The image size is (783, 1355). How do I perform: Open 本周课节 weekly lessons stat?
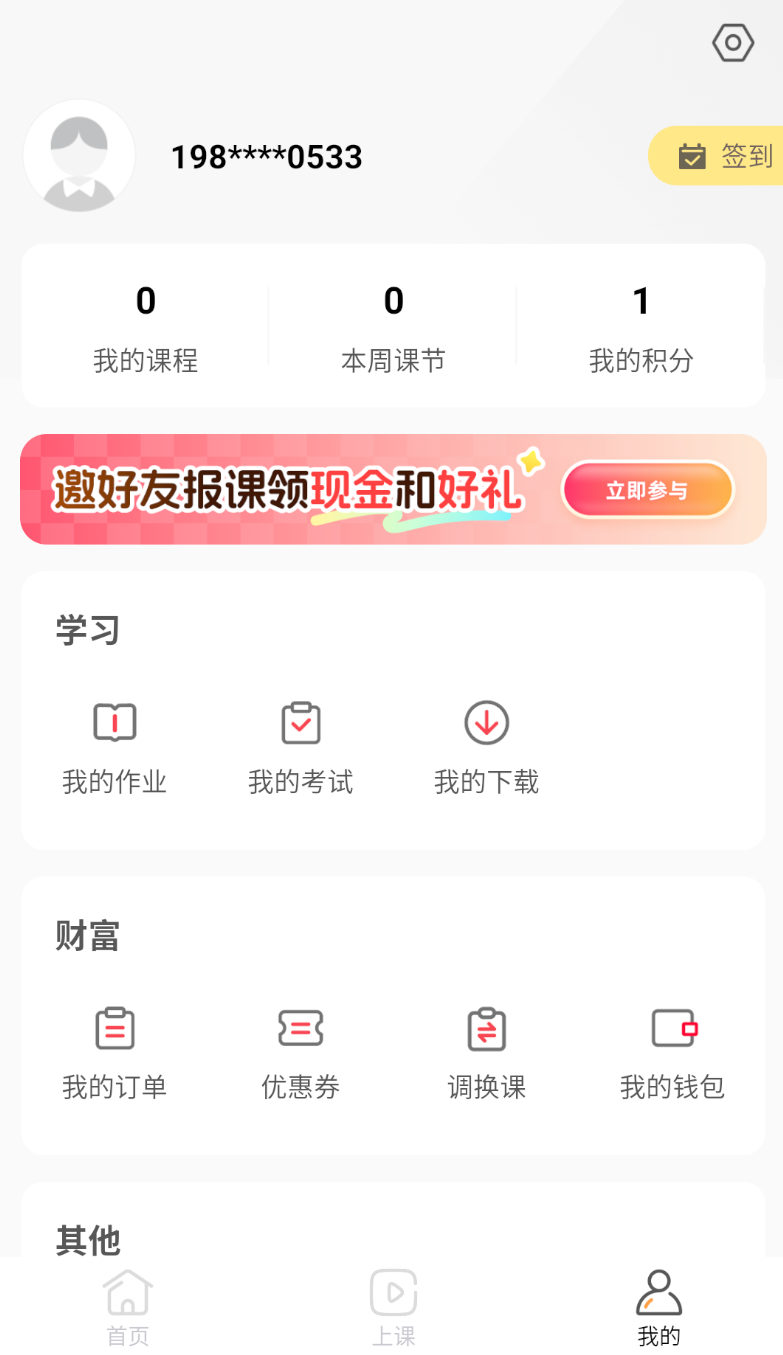click(393, 325)
